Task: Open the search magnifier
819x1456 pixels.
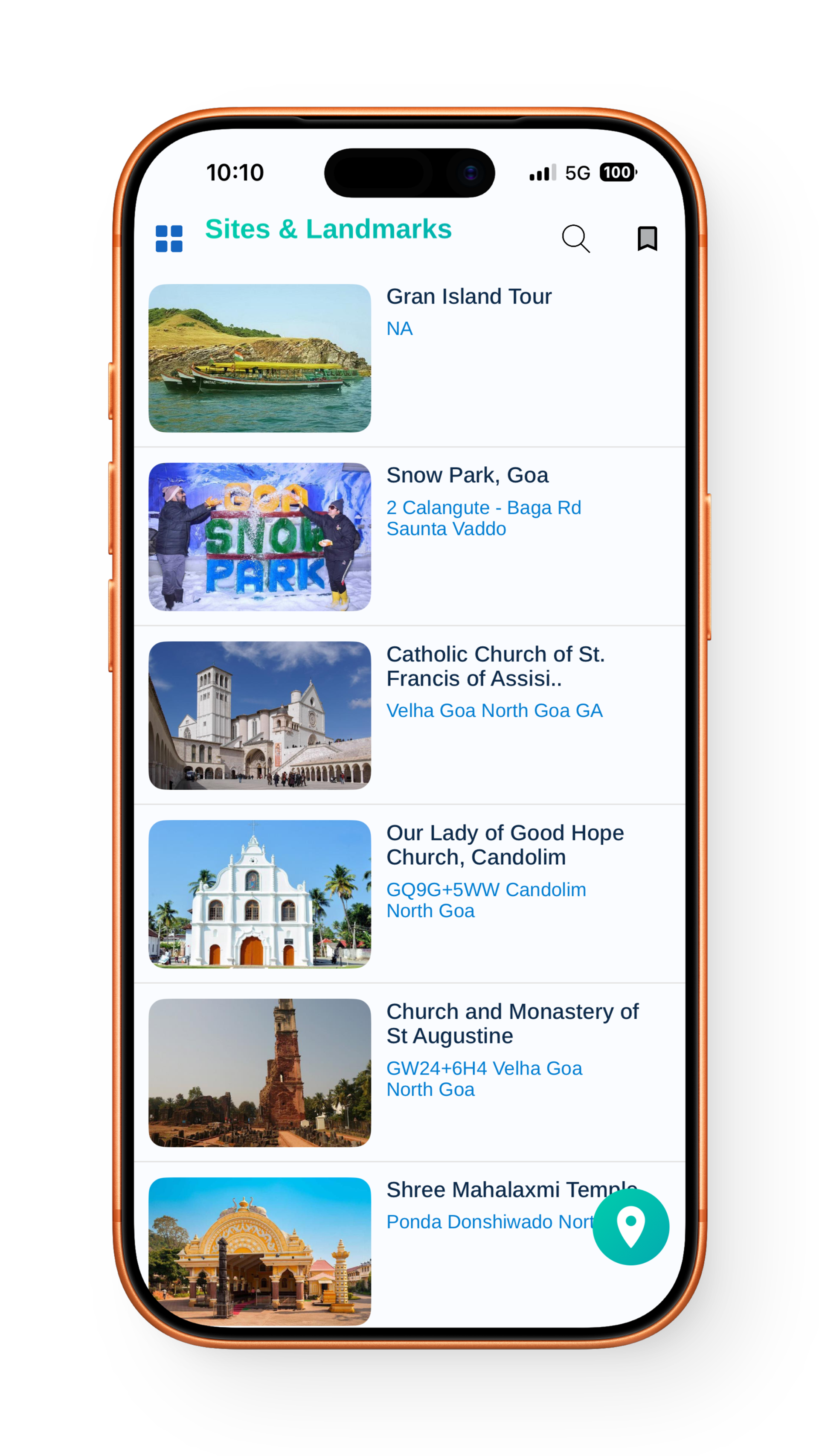Action: coord(575,238)
